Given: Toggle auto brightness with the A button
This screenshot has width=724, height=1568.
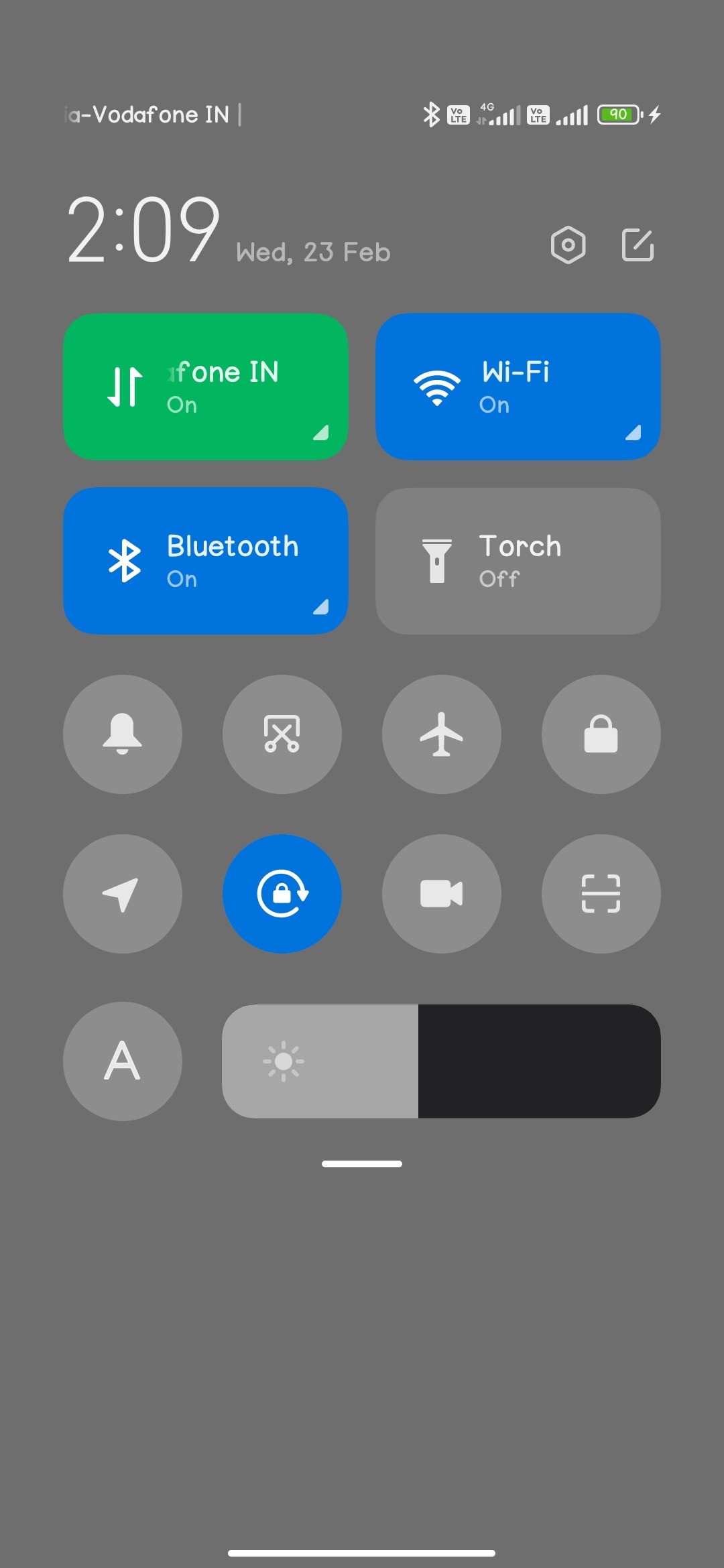Looking at the screenshot, I should [x=123, y=1061].
